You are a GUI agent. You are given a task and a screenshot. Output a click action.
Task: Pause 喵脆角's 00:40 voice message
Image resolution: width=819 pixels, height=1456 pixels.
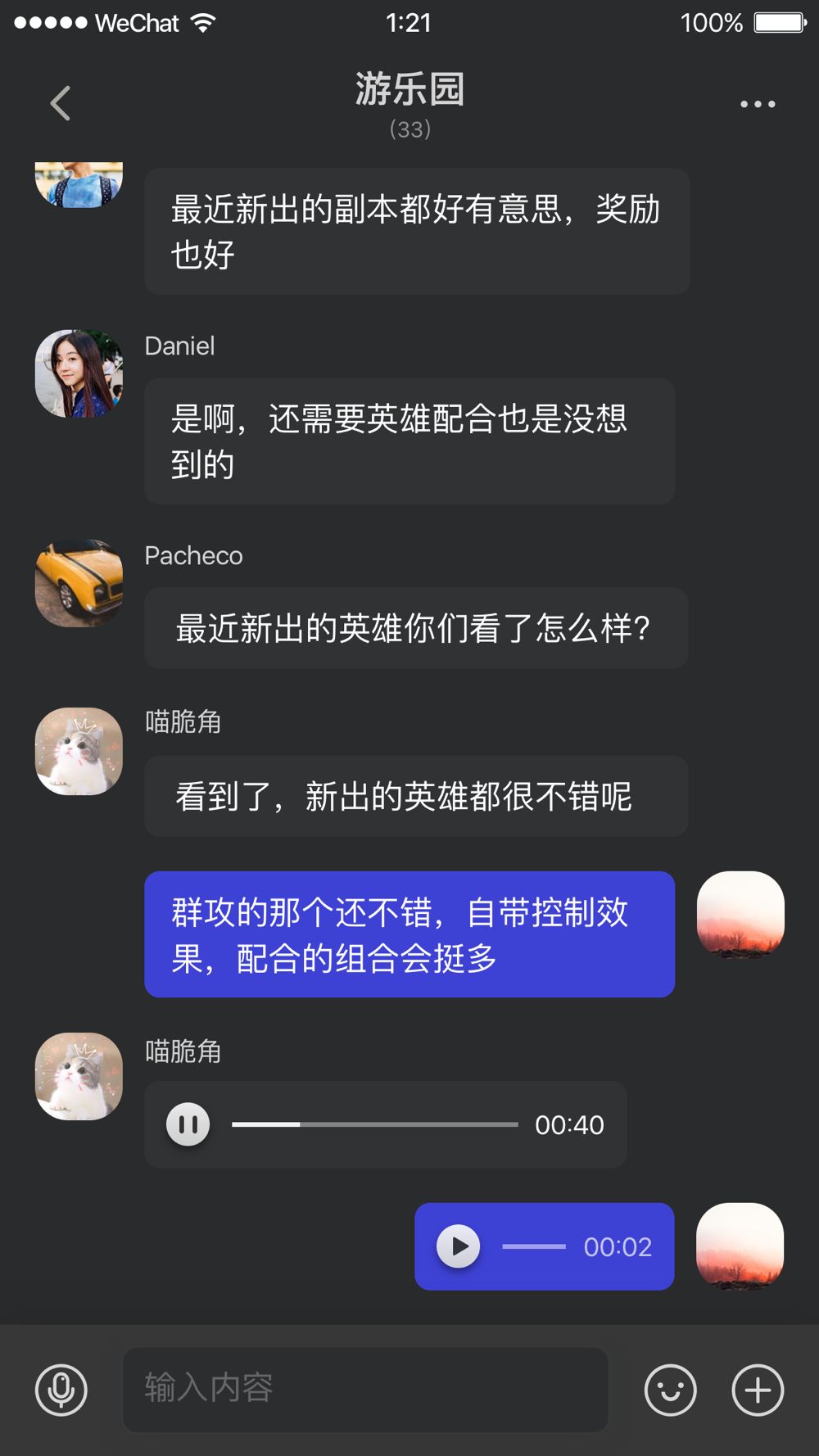188,1124
